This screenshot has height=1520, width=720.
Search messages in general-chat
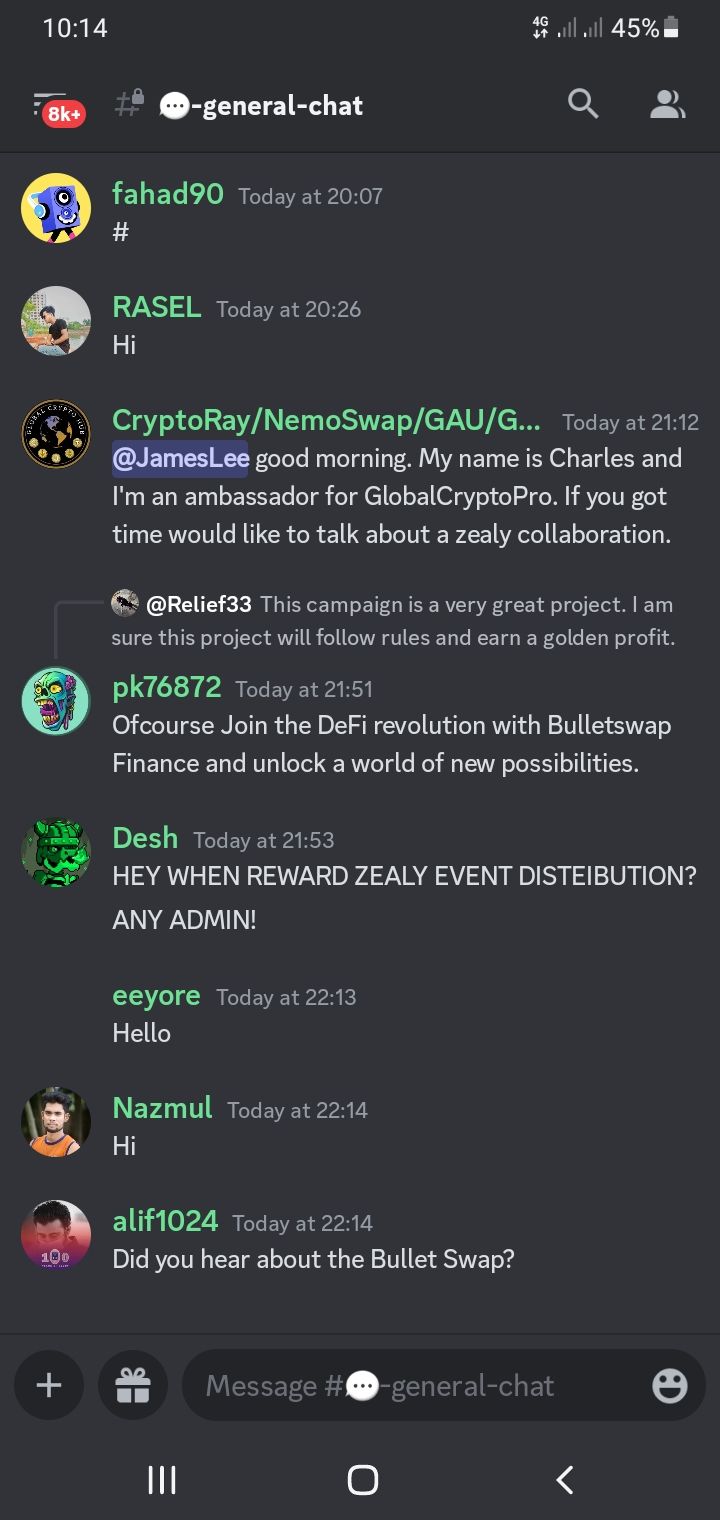583,104
